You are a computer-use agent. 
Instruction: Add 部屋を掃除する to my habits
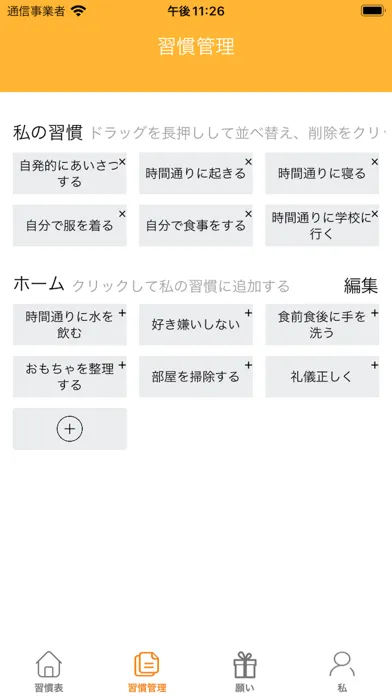pyautogui.click(x=248, y=365)
